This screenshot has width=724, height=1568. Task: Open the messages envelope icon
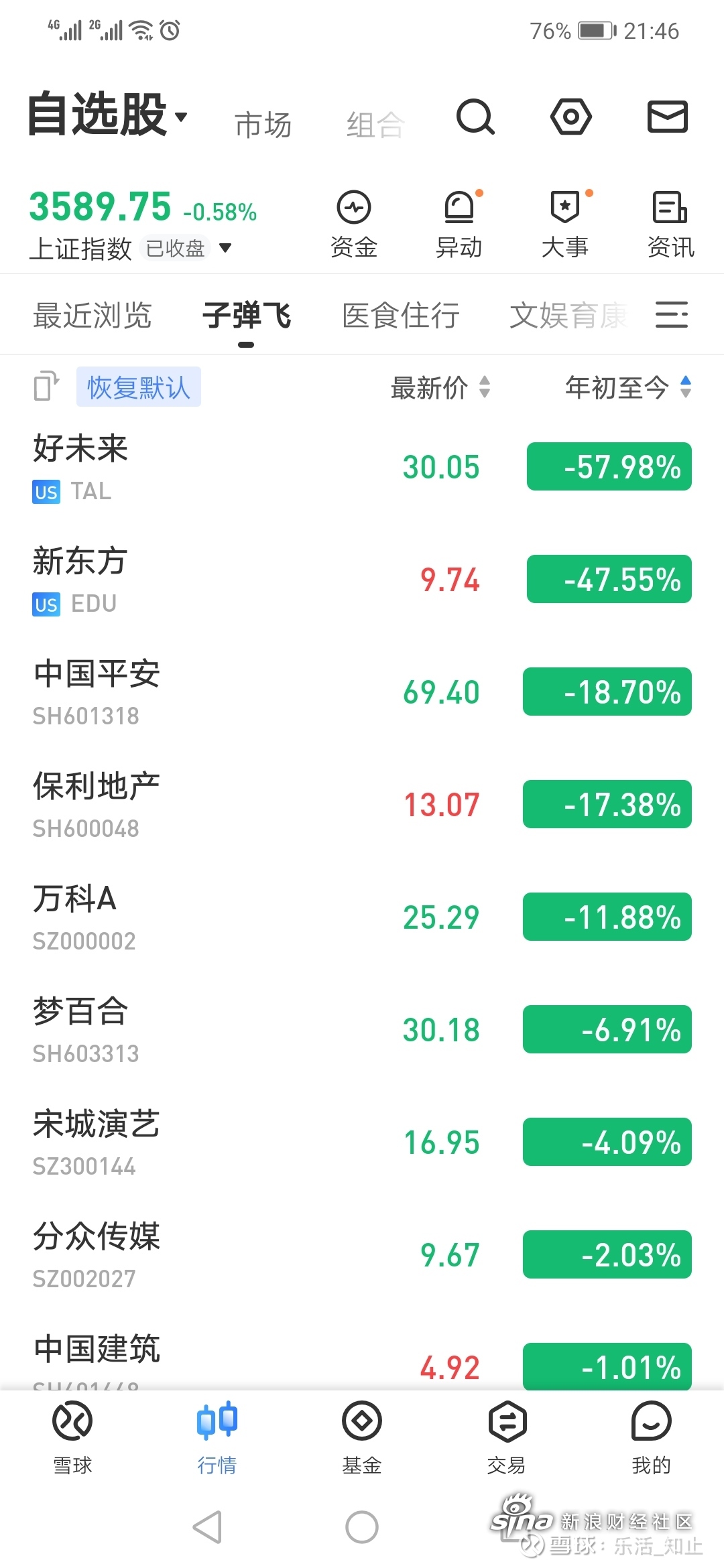coord(668,117)
